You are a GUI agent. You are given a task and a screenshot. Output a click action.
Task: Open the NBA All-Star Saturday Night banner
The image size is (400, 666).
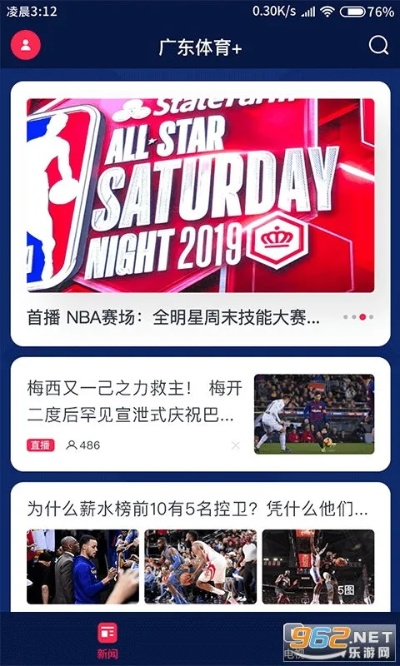coord(200,196)
